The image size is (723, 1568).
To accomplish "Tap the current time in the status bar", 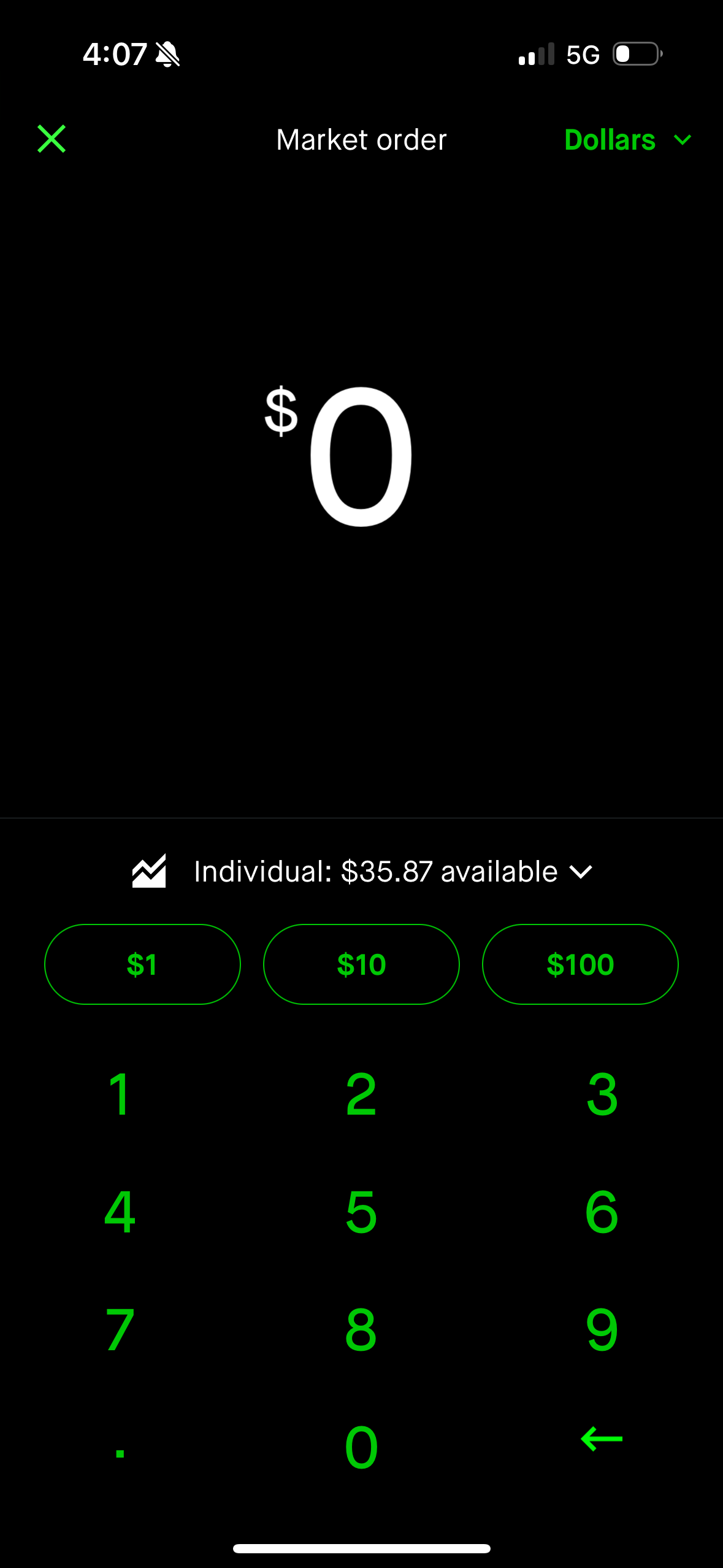I will [117, 54].
